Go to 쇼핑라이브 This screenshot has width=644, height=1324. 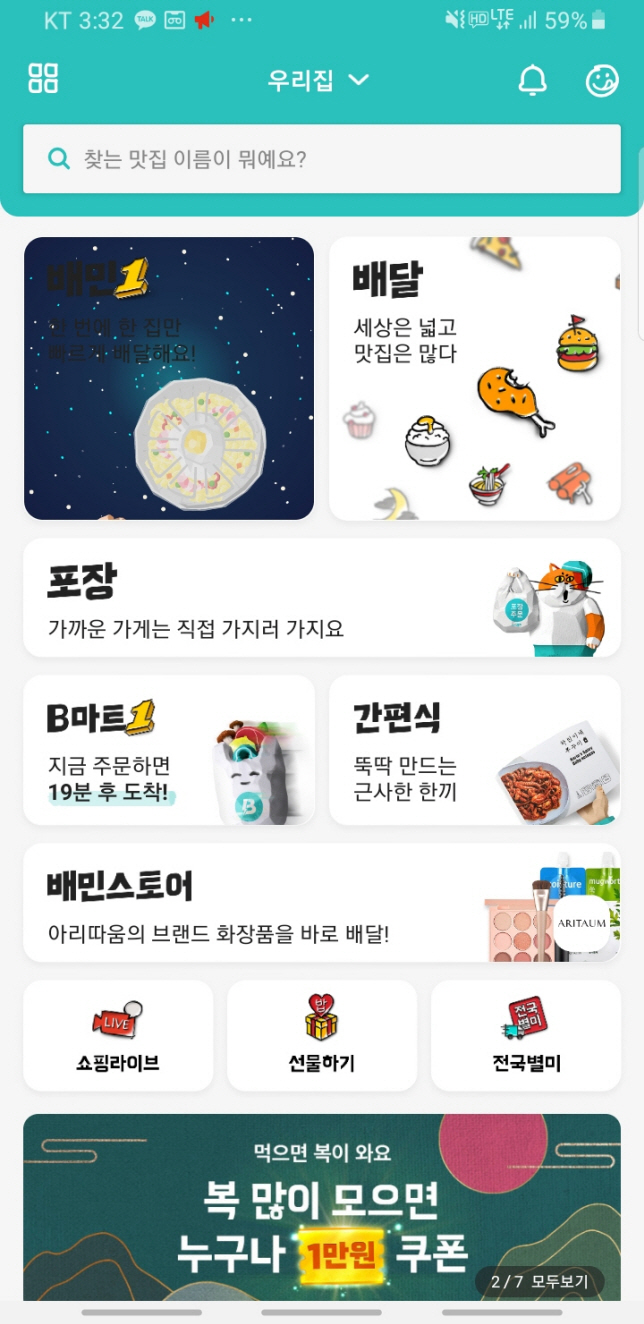coord(118,1035)
